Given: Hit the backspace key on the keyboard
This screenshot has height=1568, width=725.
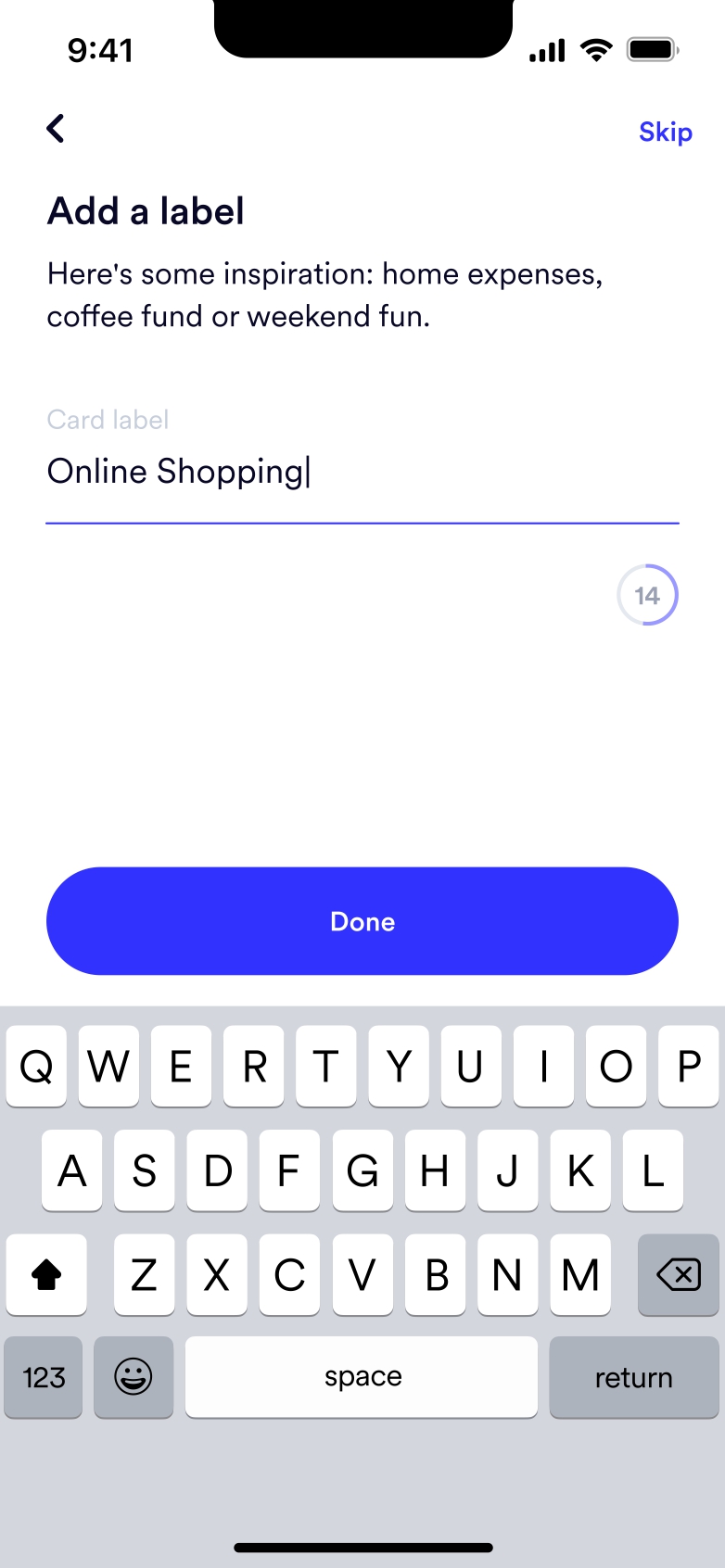Looking at the screenshot, I should pyautogui.click(x=678, y=1275).
